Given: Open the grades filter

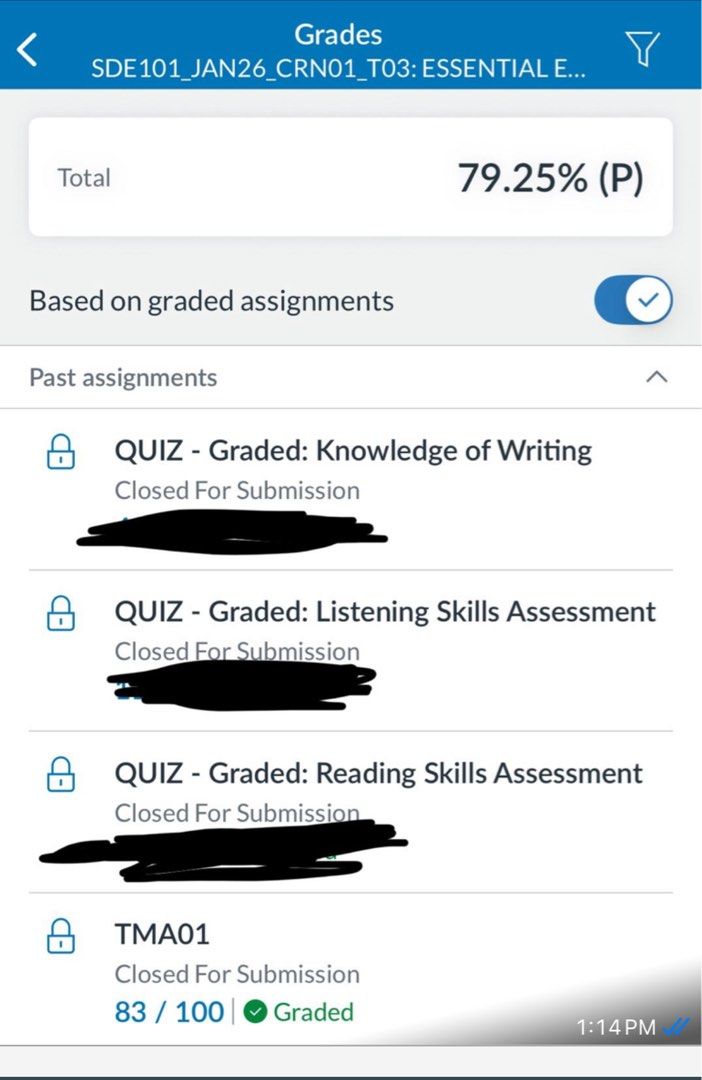Looking at the screenshot, I should [x=642, y=49].
